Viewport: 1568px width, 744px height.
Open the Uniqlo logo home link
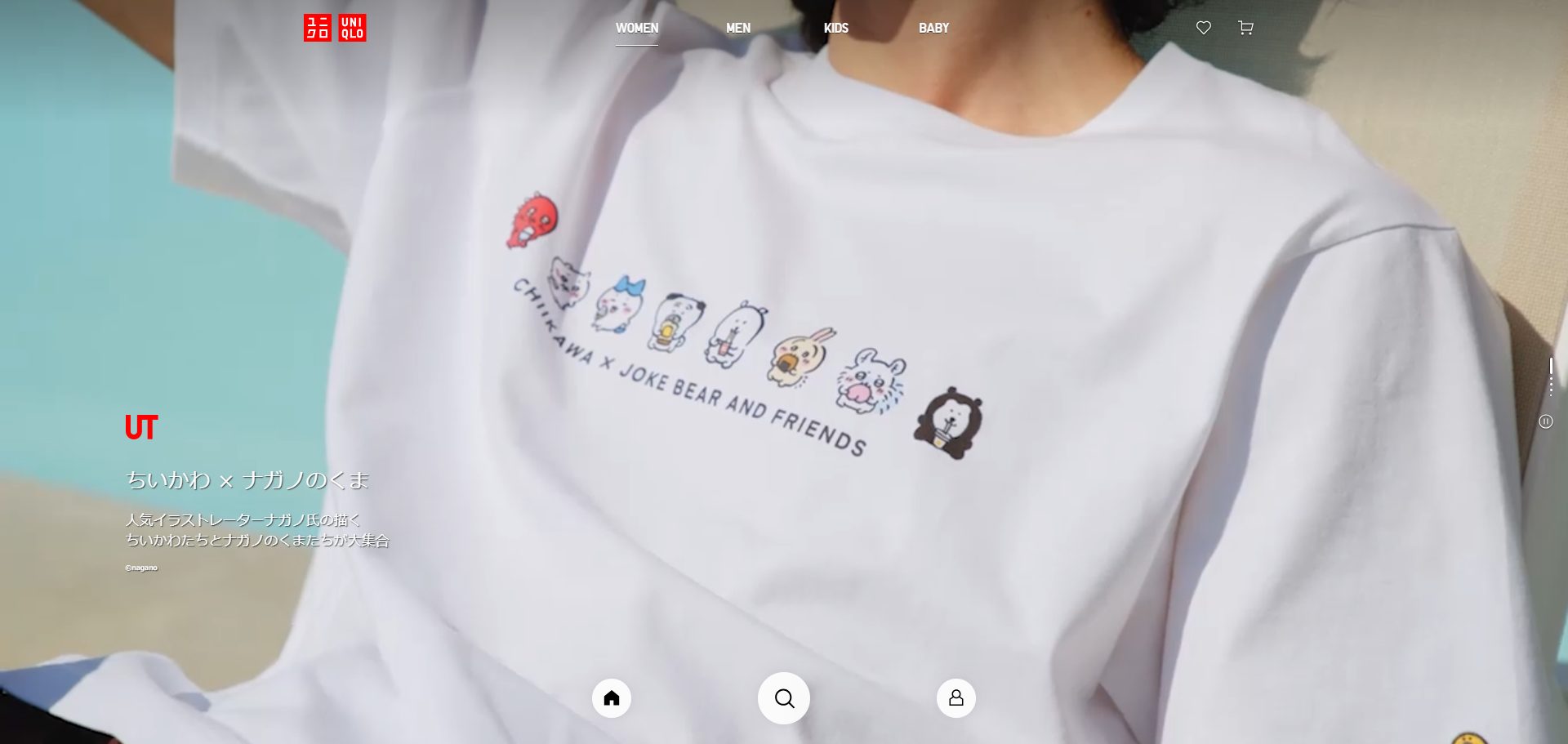(335, 28)
